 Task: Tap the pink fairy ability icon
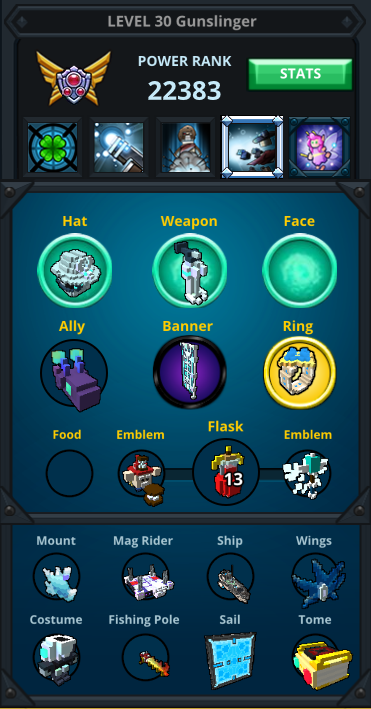(319, 147)
